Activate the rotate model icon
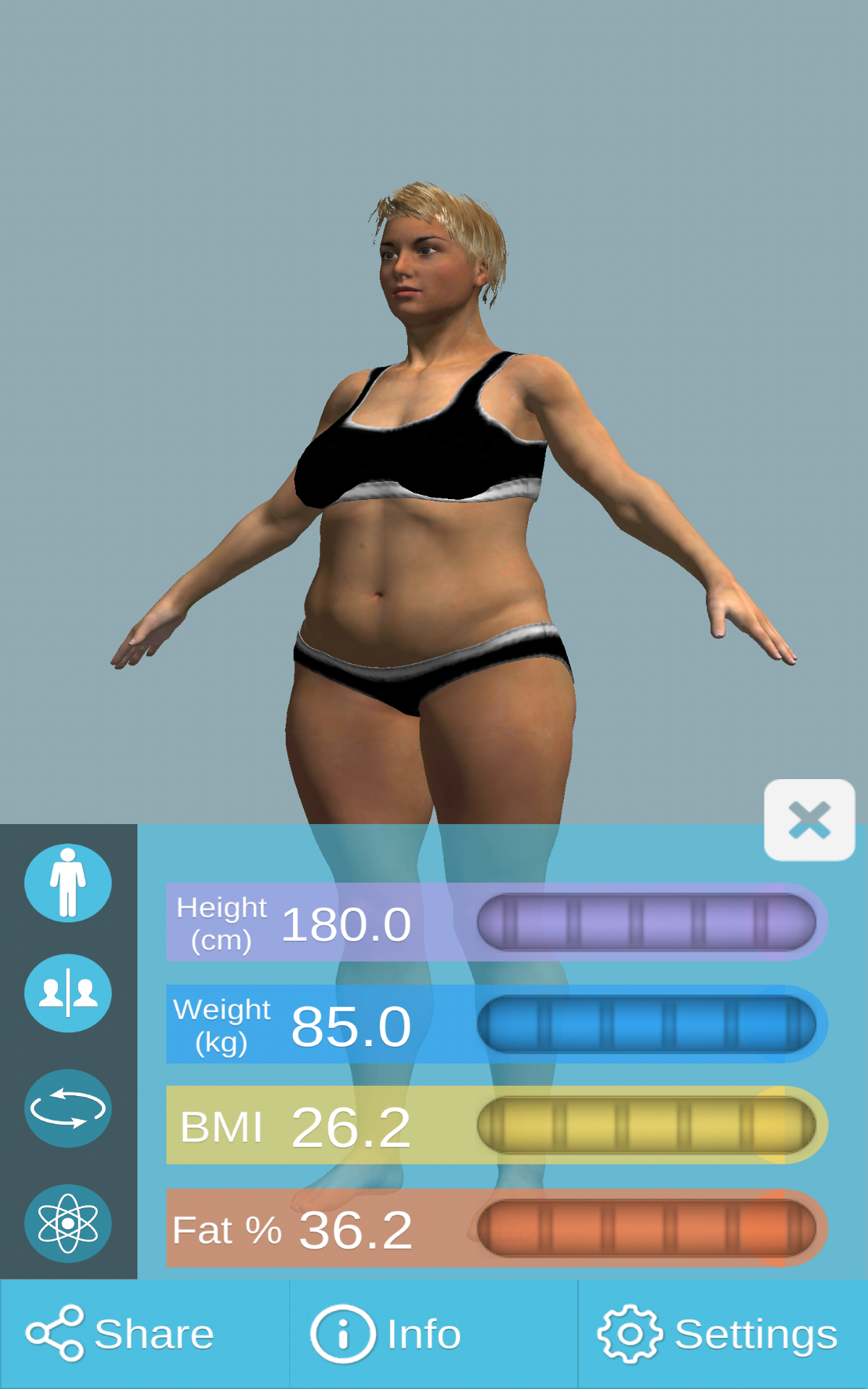Screen dimensions: 868x1389 click(x=67, y=1110)
